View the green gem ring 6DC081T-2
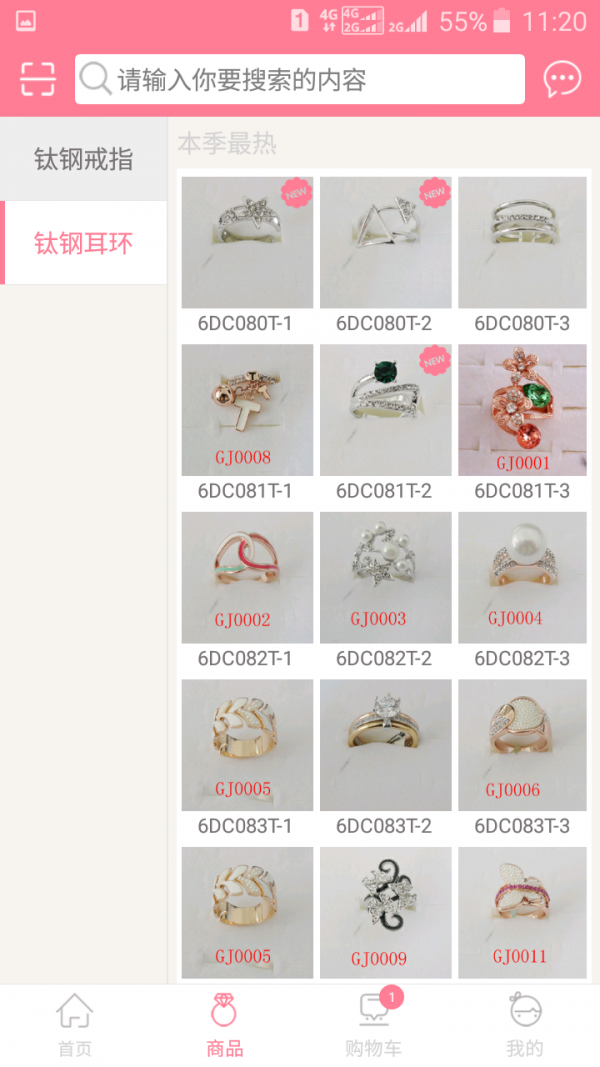The image size is (600, 1067). (385, 411)
